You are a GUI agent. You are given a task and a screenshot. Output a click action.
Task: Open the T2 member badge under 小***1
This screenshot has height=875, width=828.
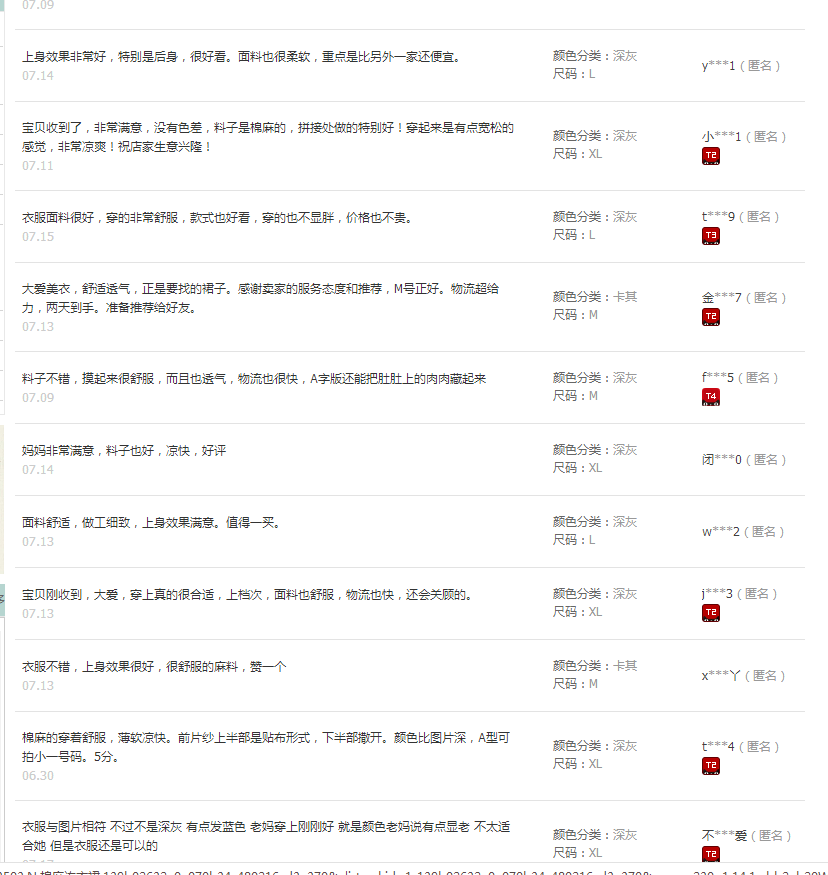click(x=711, y=156)
